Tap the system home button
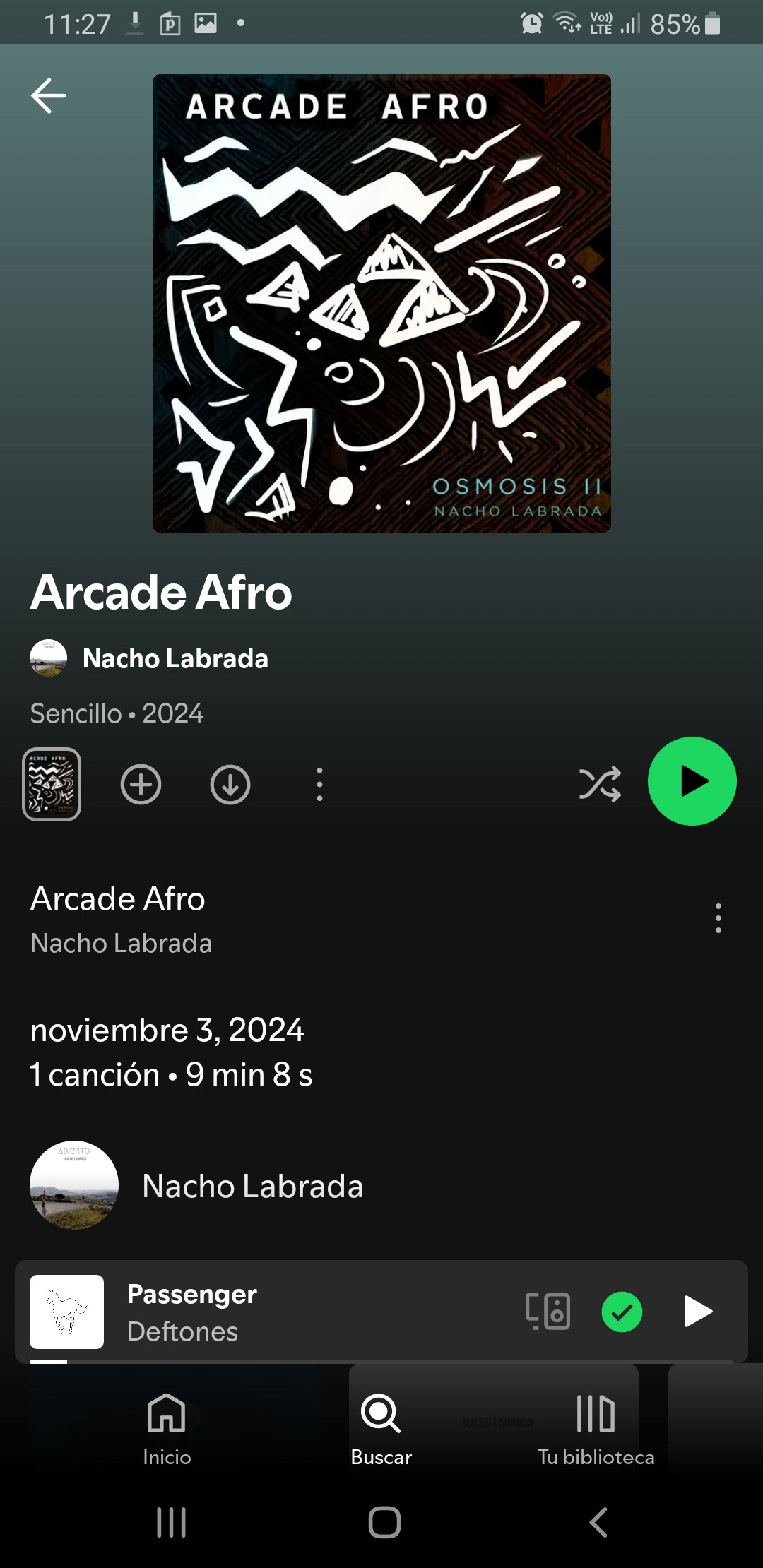Viewport: 763px width, 1568px height. coord(384,1522)
